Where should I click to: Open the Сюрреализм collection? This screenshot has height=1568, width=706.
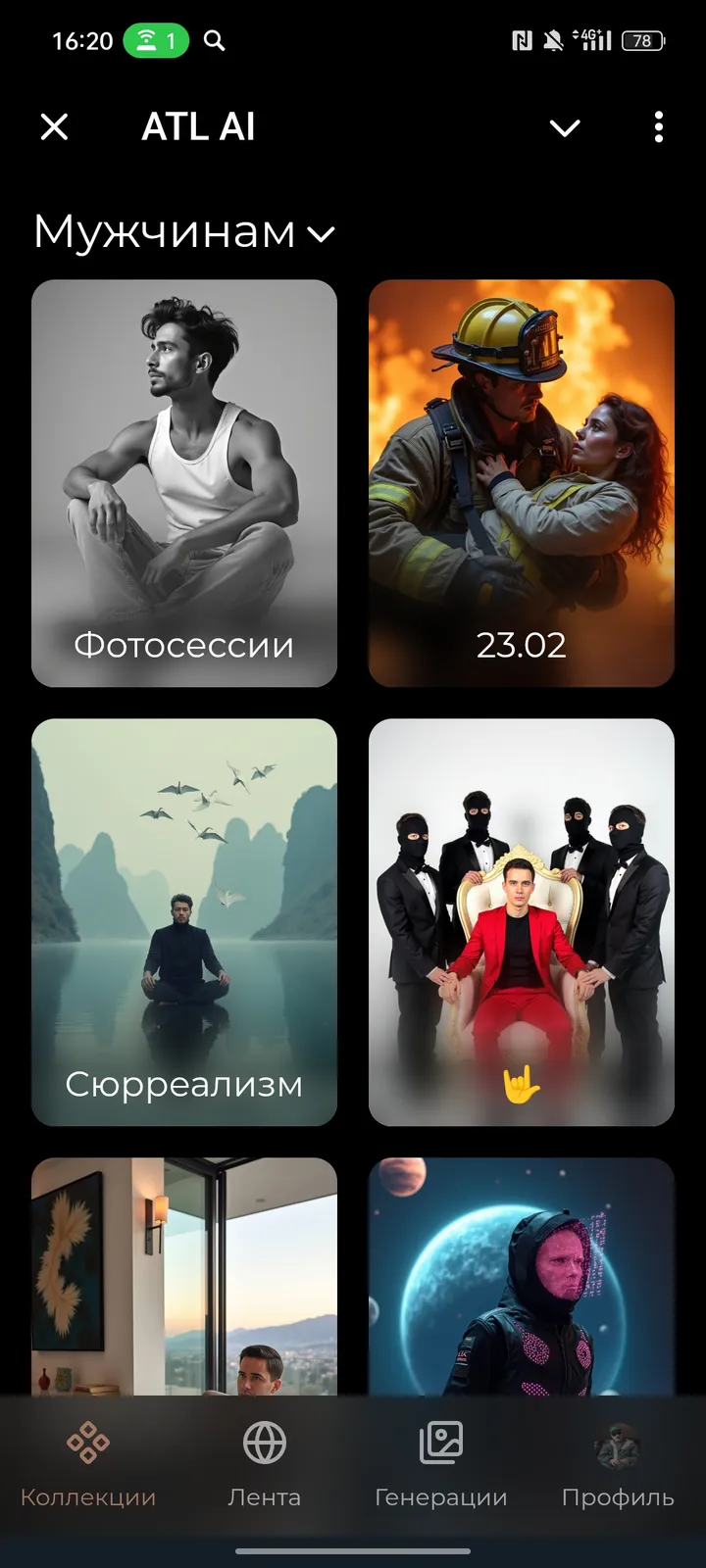coord(184,921)
